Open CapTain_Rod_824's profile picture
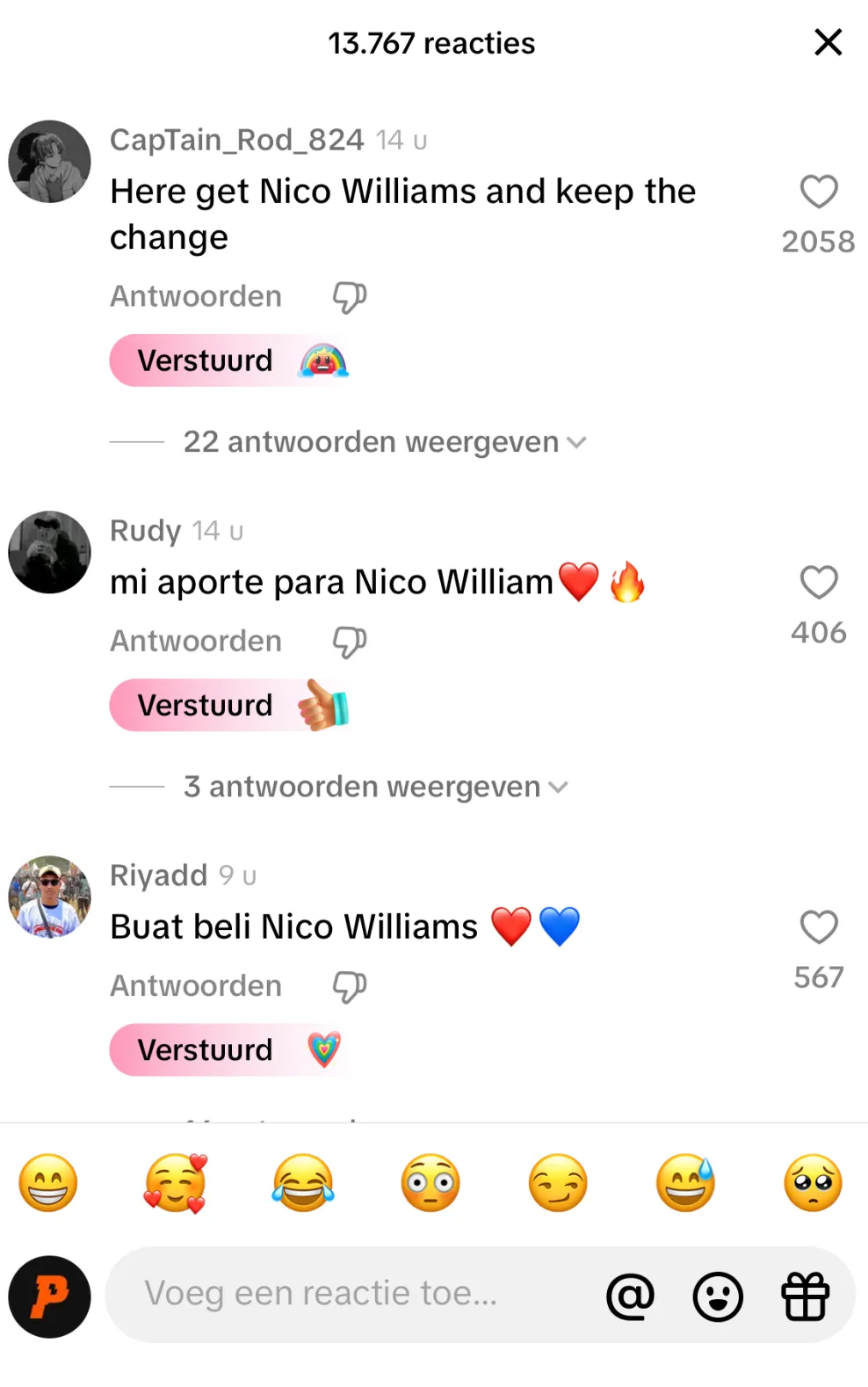The image size is (868, 1387). click(x=49, y=162)
